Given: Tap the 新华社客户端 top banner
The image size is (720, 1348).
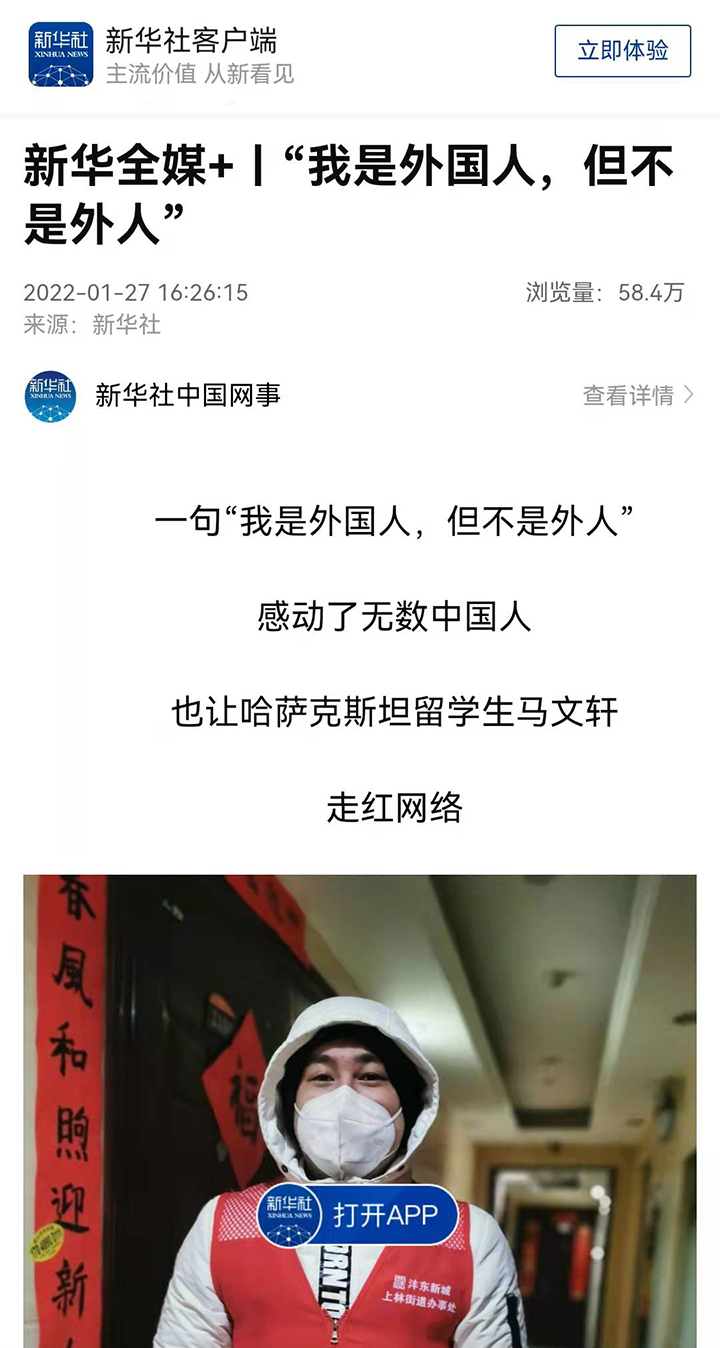Looking at the screenshot, I should click(x=190, y=54).
